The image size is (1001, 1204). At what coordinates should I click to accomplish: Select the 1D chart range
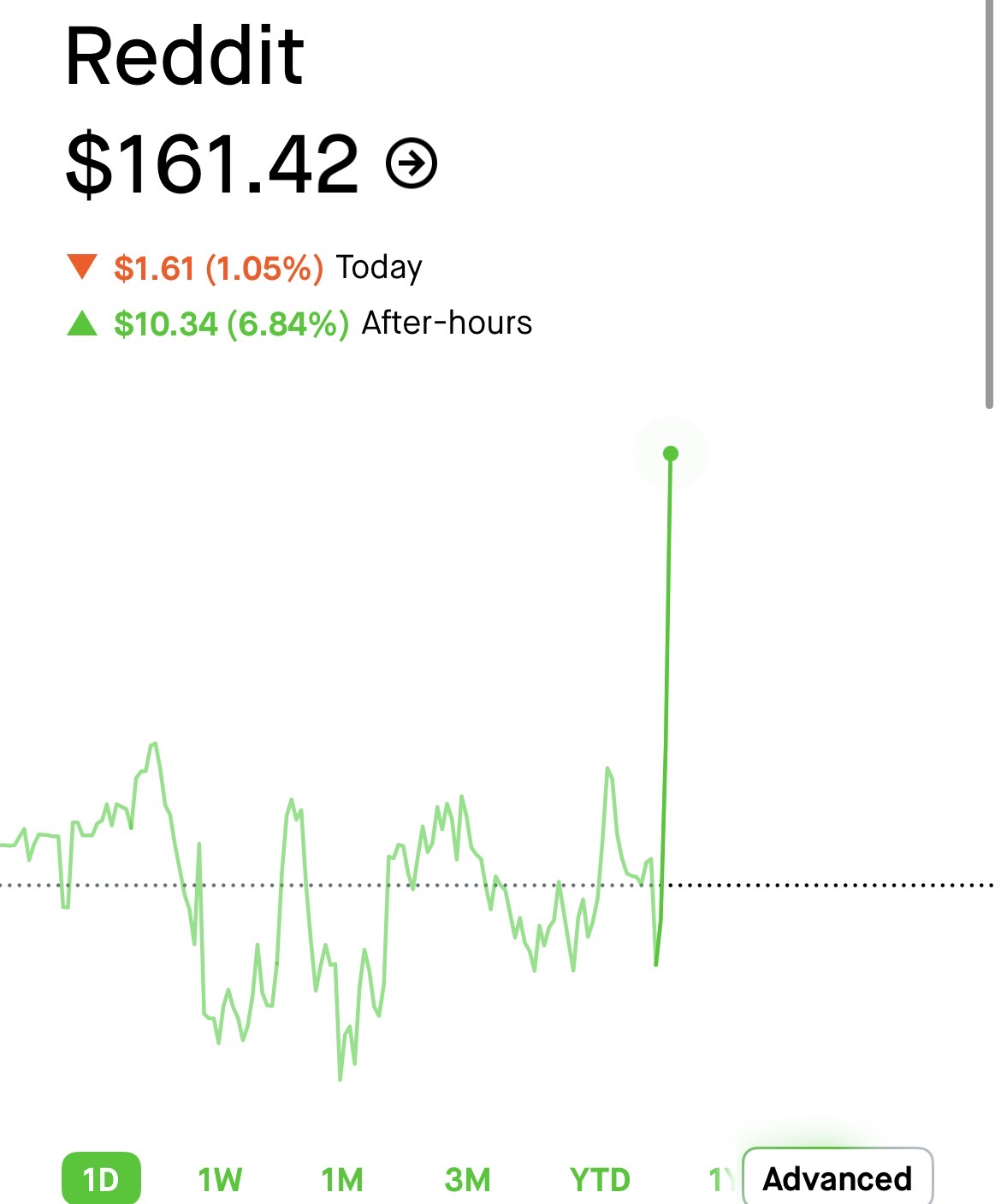[x=101, y=1179]
